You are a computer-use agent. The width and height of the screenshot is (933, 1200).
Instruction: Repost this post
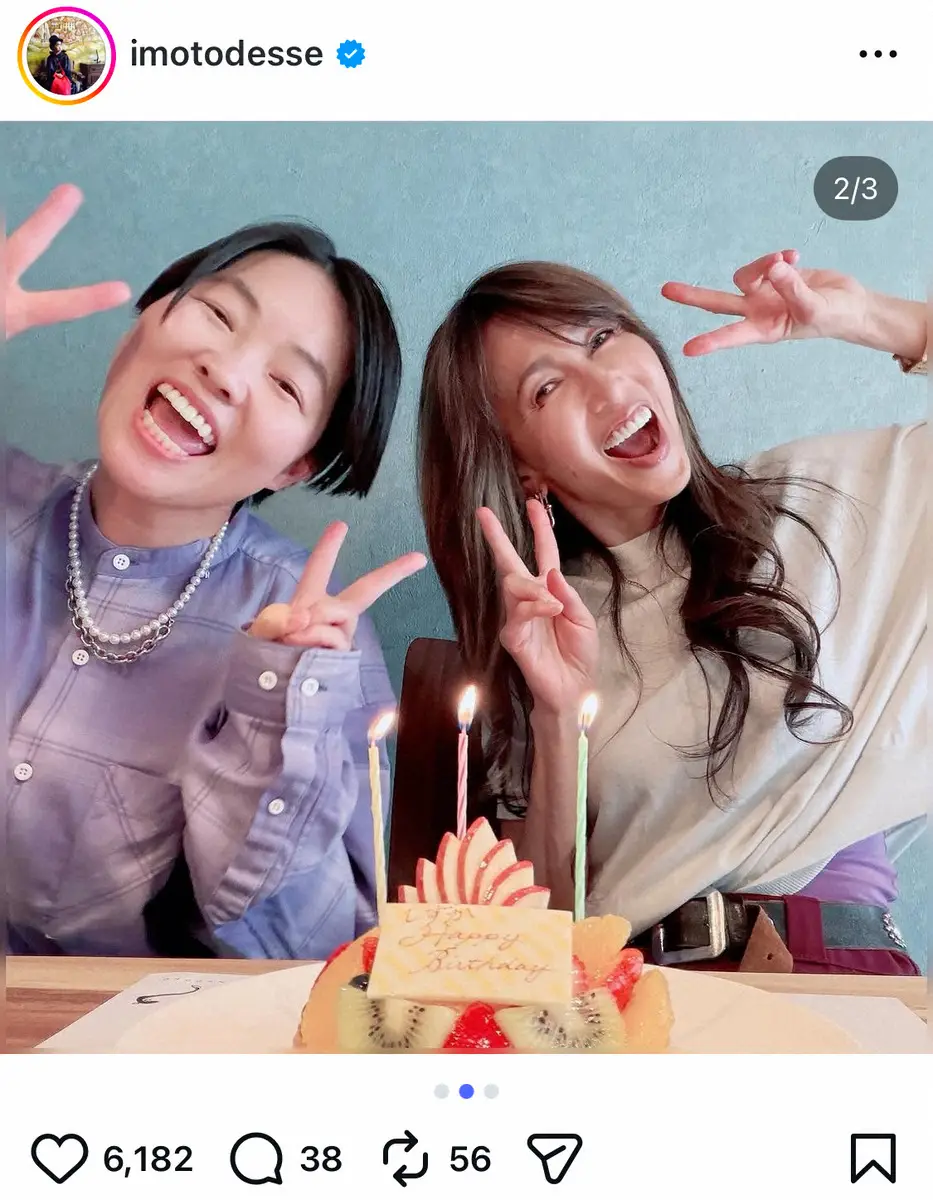coord(406,1159)
